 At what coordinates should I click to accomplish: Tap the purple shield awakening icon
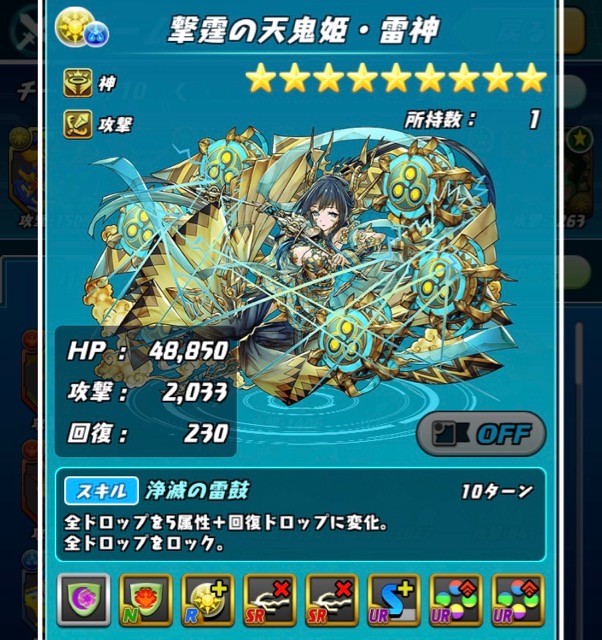pos(83,599)
